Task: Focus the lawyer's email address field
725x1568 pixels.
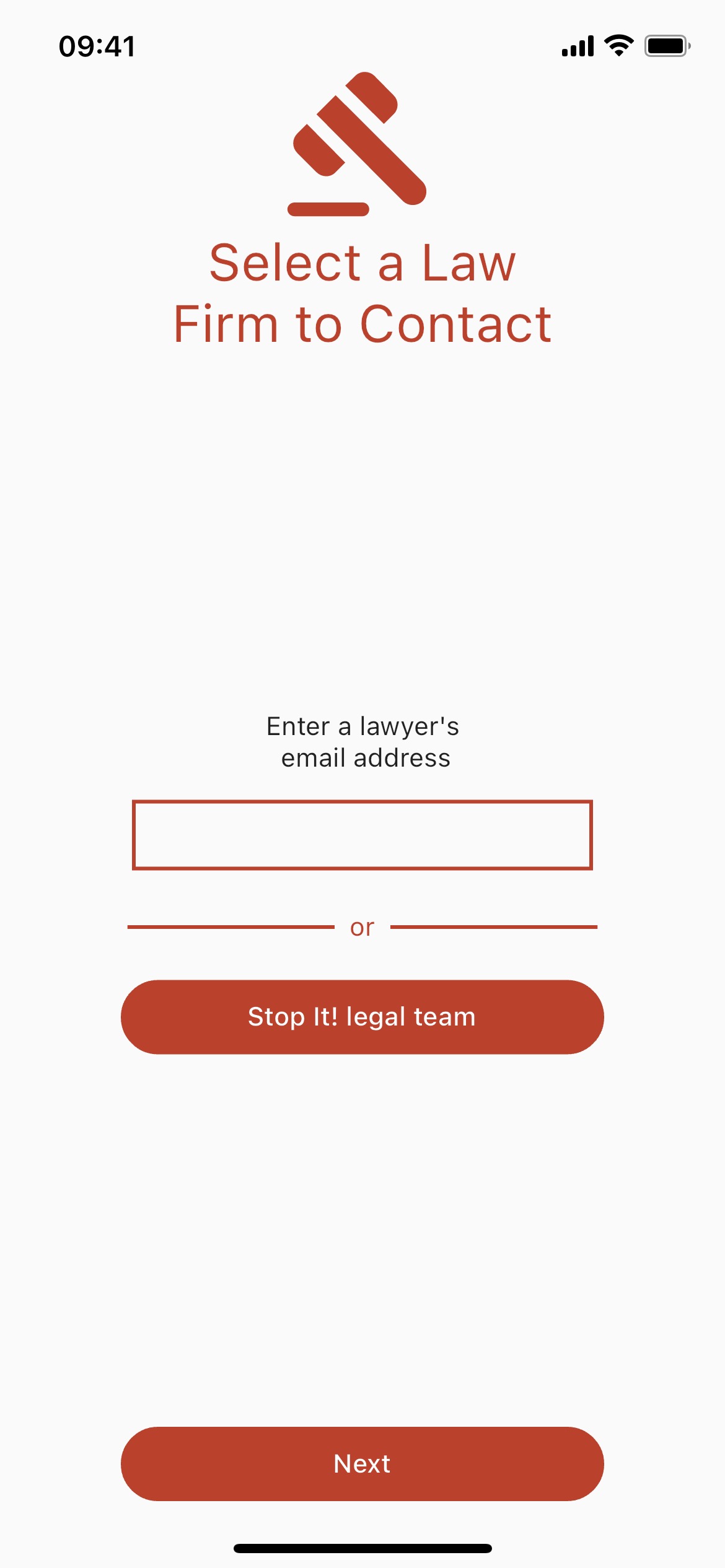Action: pos(362,835)
